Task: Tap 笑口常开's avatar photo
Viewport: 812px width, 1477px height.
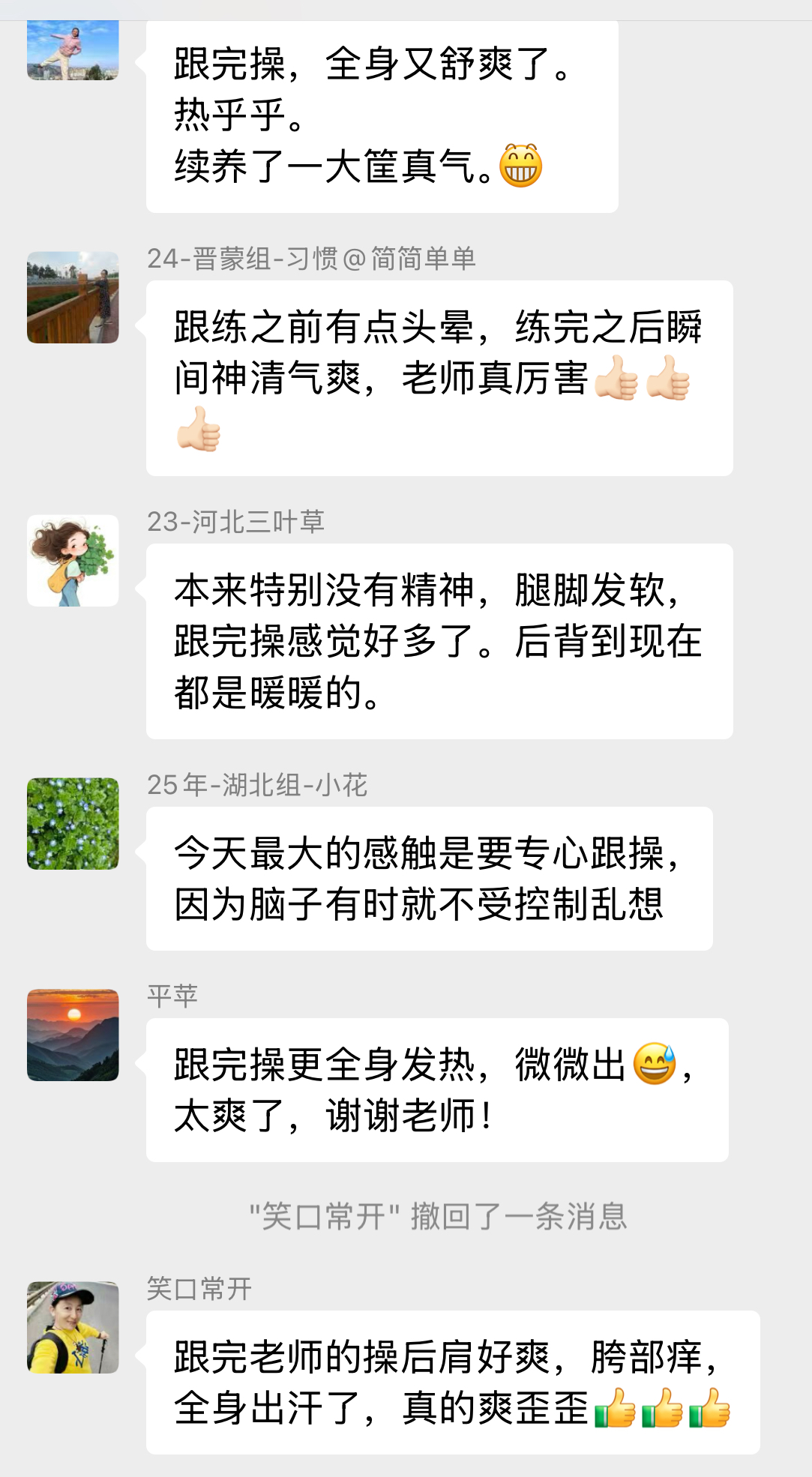Action: (x=73, y=1328)
